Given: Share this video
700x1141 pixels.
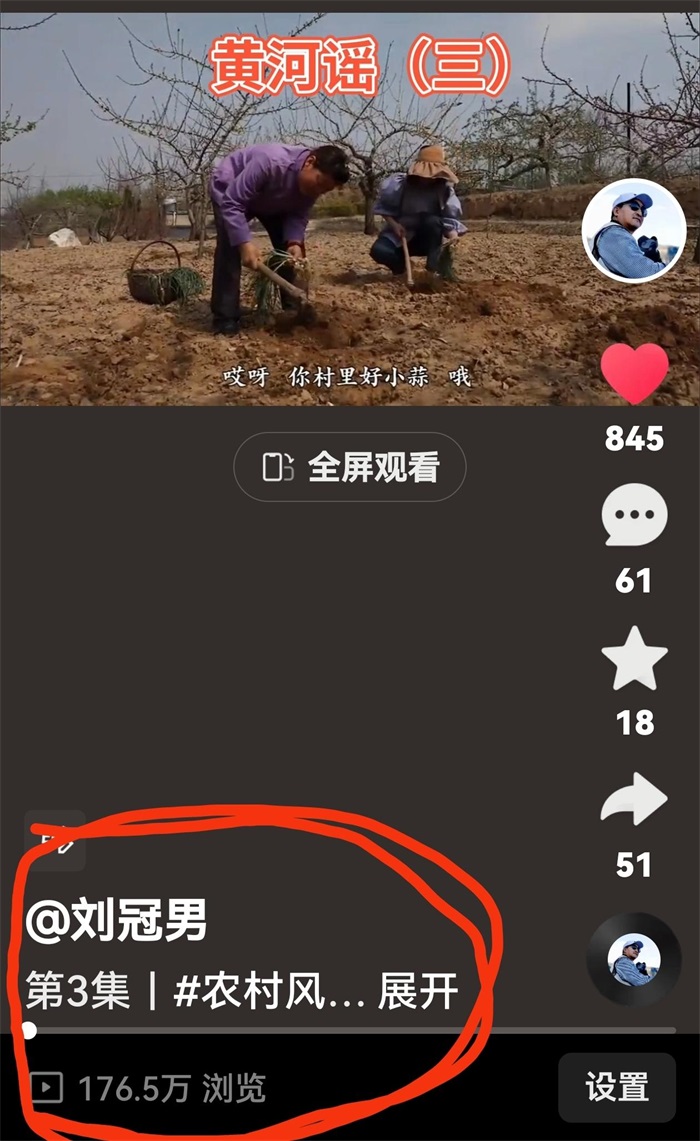Looking at the screenshot, I should tap(634, 800).
